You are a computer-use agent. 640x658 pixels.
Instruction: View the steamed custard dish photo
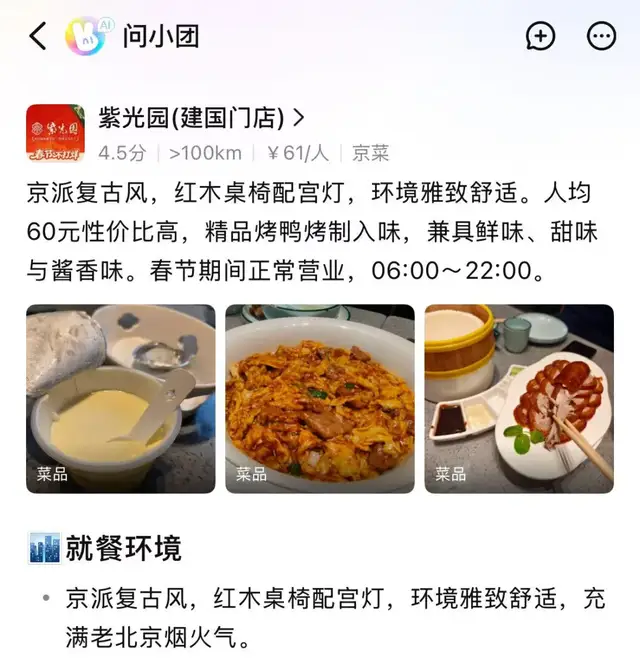coord(120,398)
